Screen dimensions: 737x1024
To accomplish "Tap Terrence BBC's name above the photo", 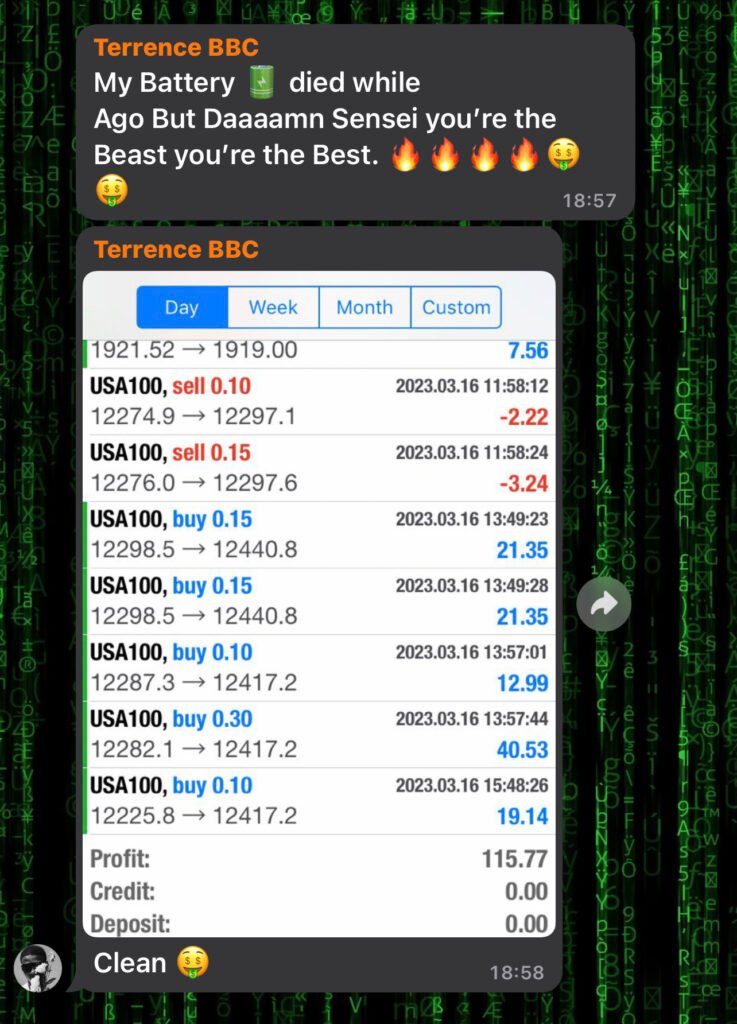I will [176, 250].
